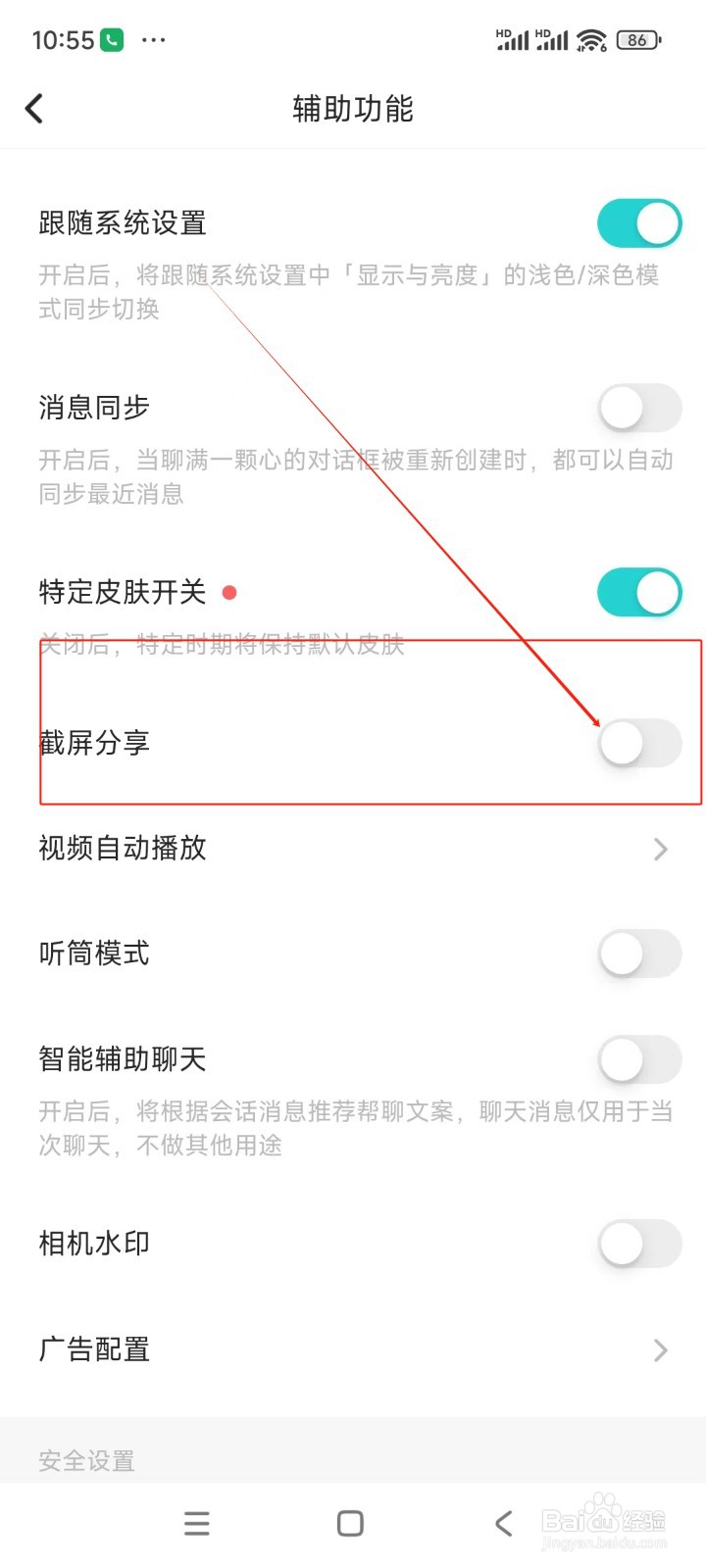This screenshot has height=1568, width=706.
Task: Turn off the 特定皮肤开关 switch
Action: [639, 592]
